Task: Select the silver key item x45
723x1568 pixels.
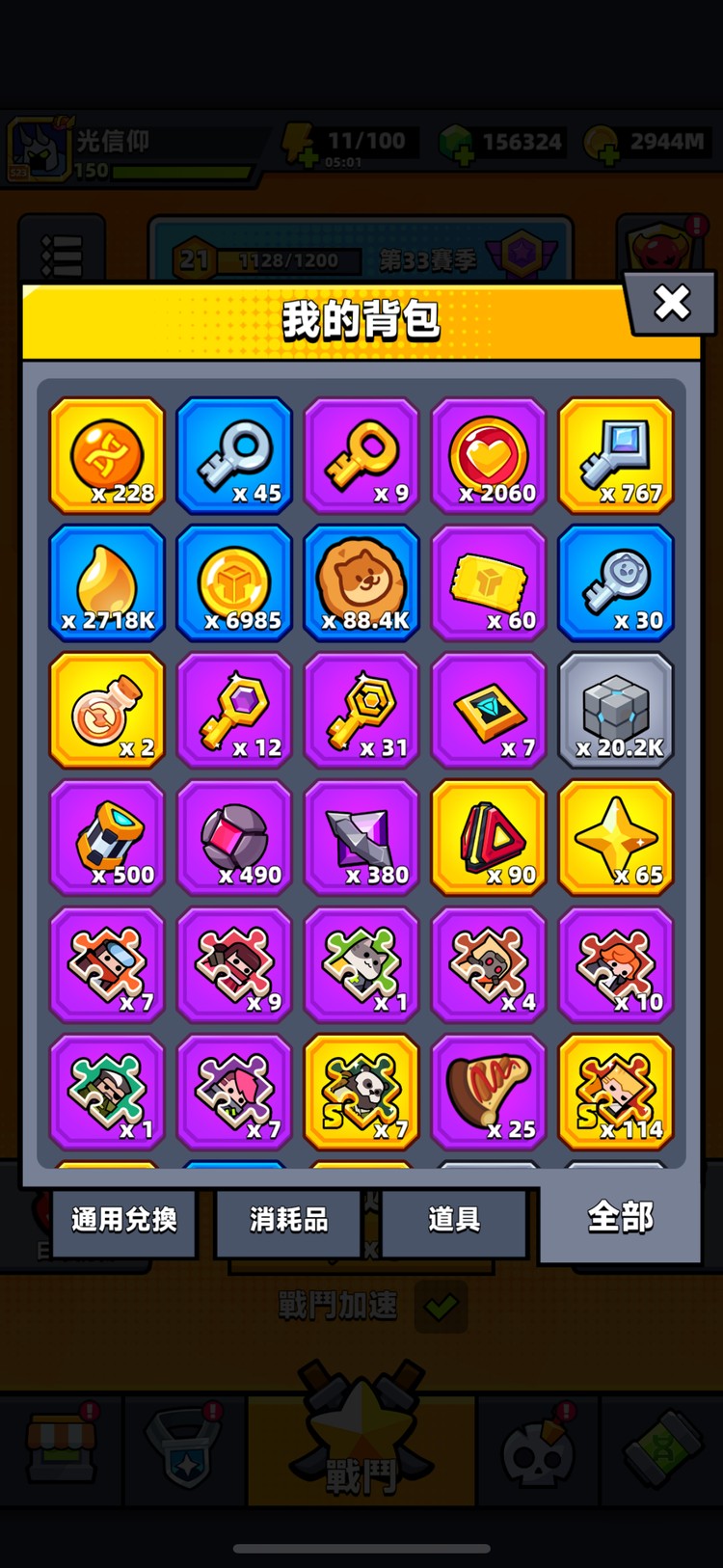Action: point(234,455)
